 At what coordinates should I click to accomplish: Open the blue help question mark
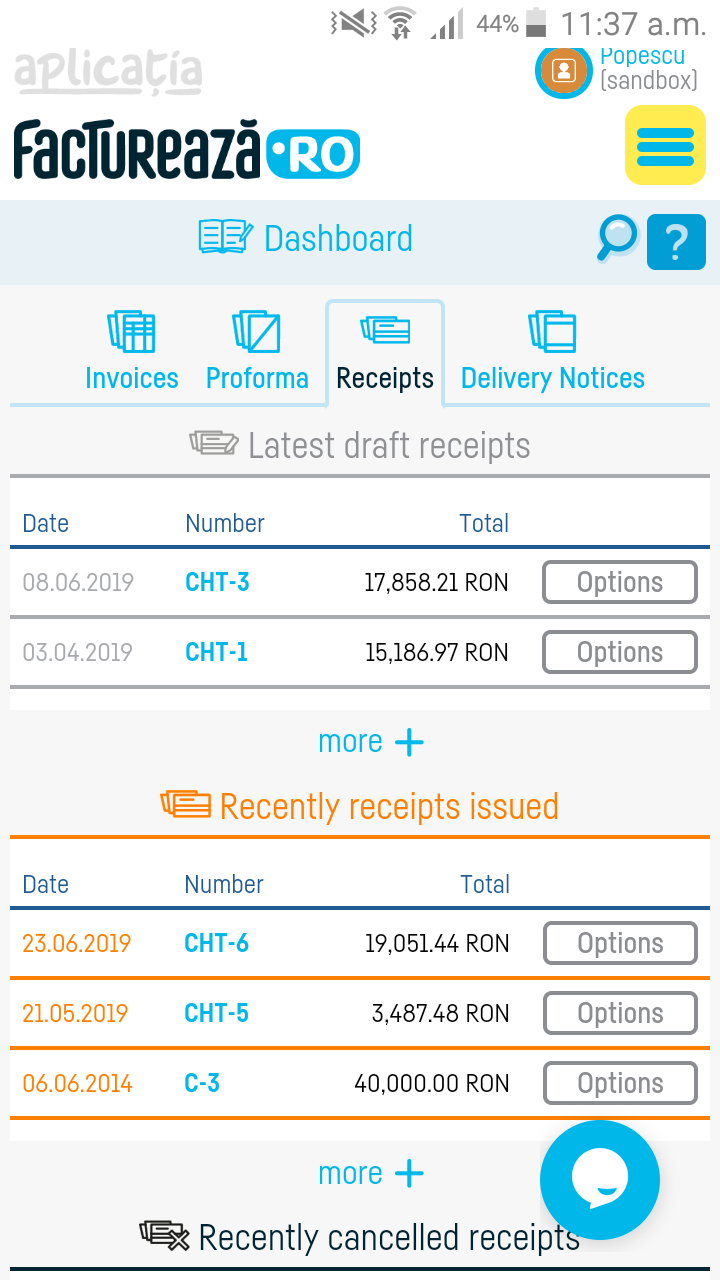click(676, 241)
